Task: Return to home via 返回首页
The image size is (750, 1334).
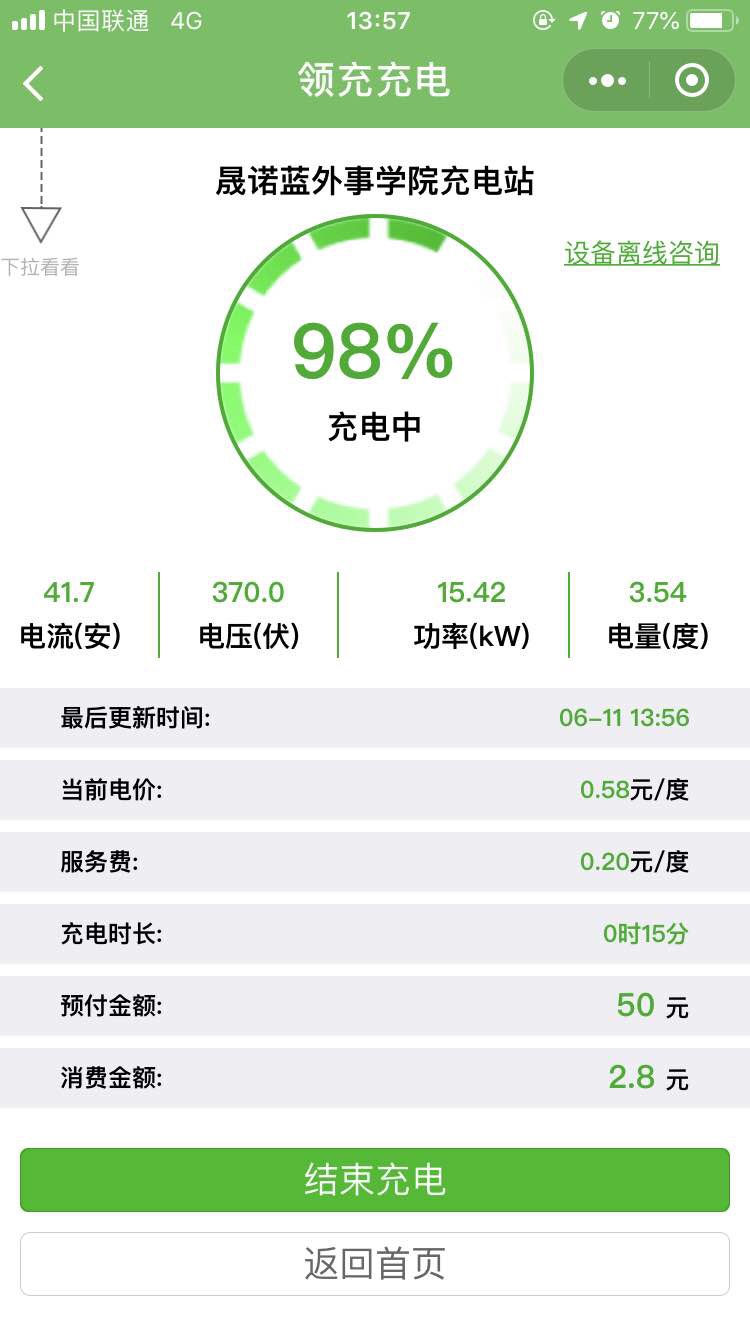Action: coord(375,1263)
